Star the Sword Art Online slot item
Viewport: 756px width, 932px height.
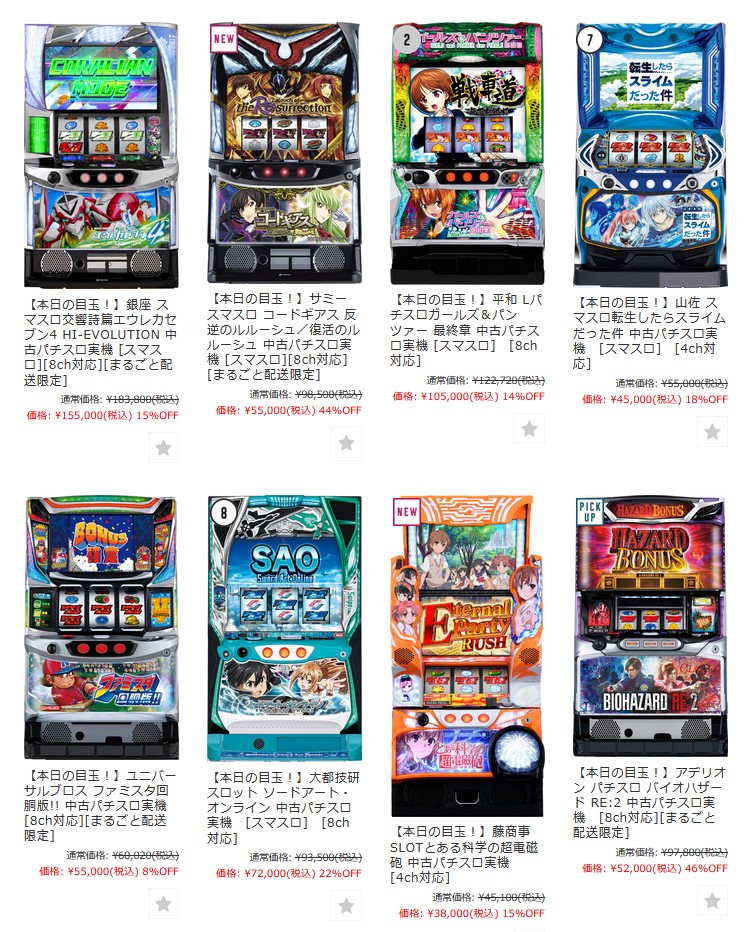click(x=346, y=906)
